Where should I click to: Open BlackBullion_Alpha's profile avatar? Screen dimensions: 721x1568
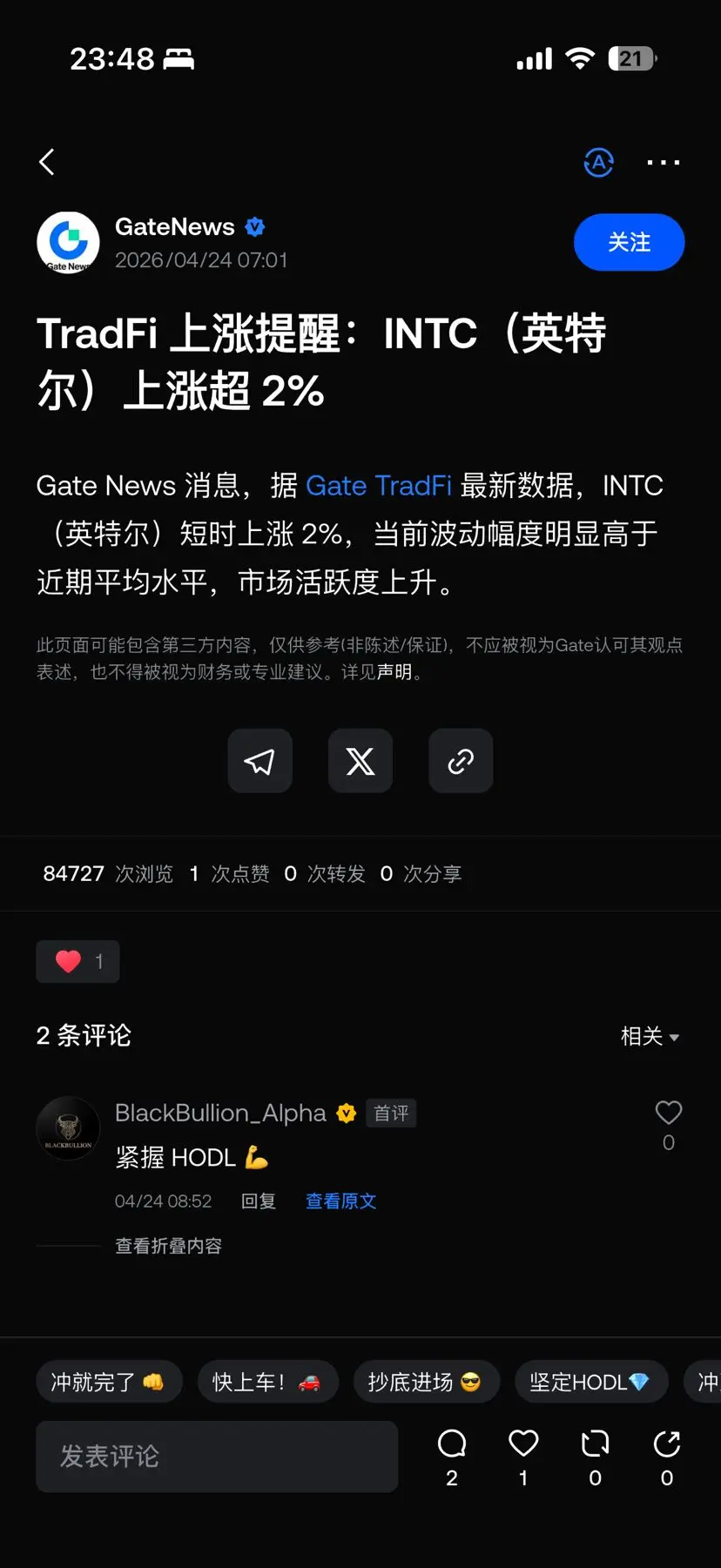tap(68, 1127)
